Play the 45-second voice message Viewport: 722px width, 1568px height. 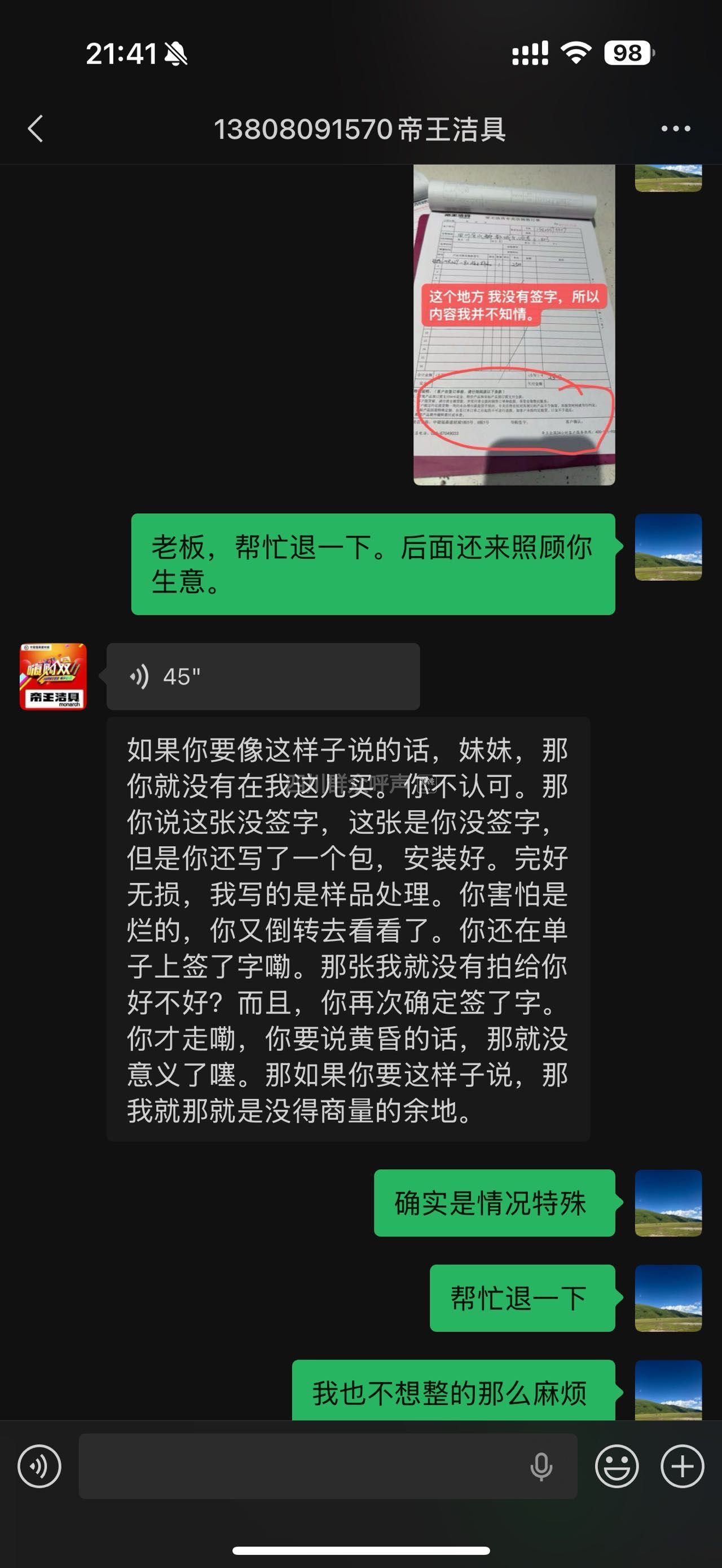click(x=262, y=676)
